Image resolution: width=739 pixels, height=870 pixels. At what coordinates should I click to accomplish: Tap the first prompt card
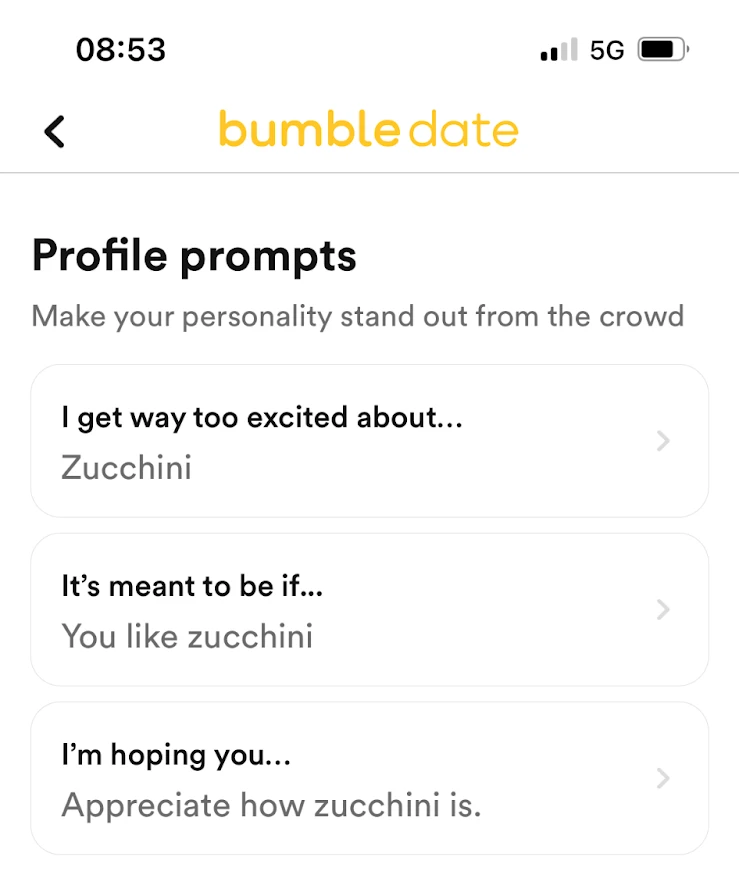(369, 441)
